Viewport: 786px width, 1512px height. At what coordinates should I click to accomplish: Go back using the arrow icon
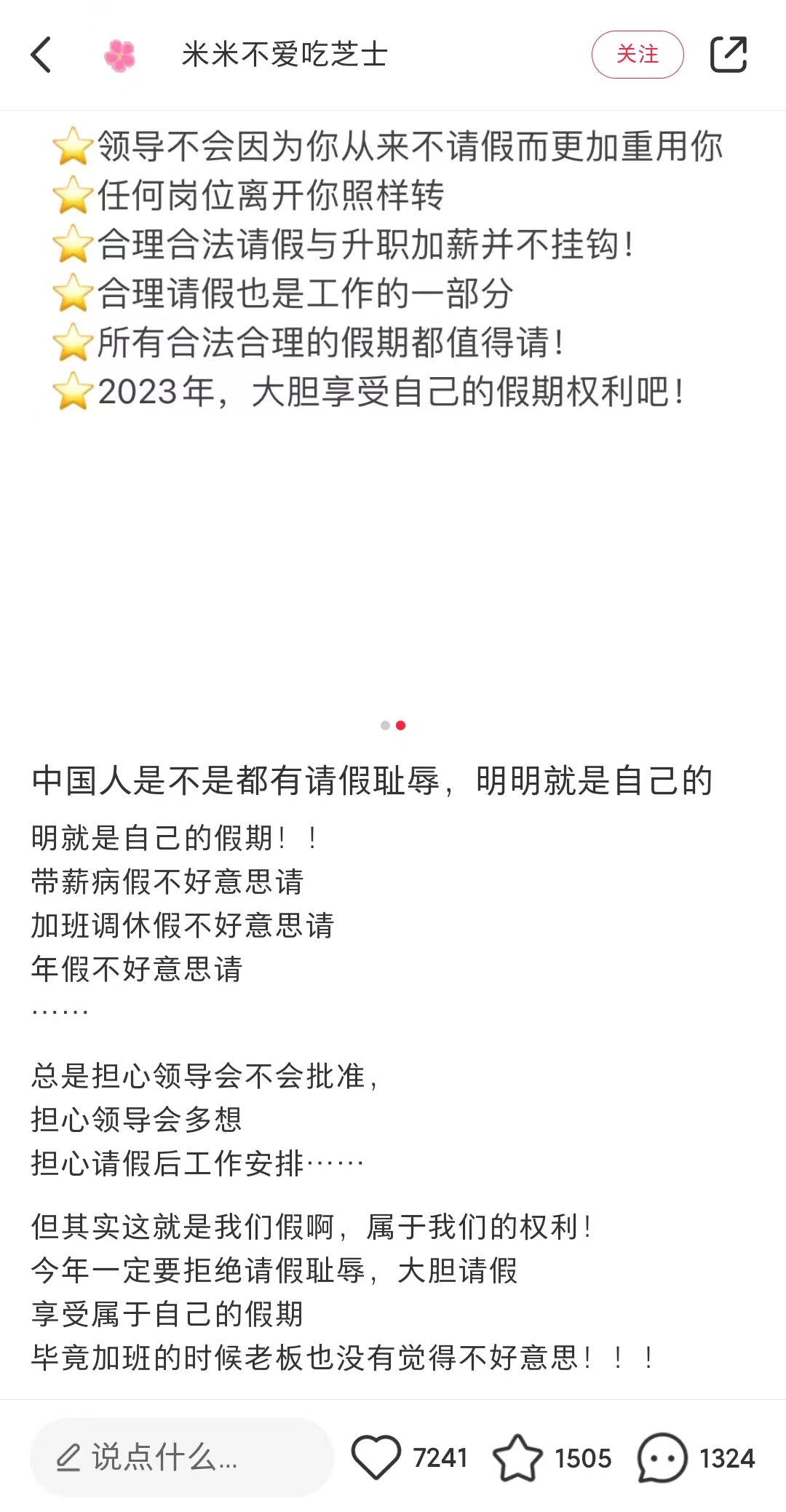tap(41, 55)
